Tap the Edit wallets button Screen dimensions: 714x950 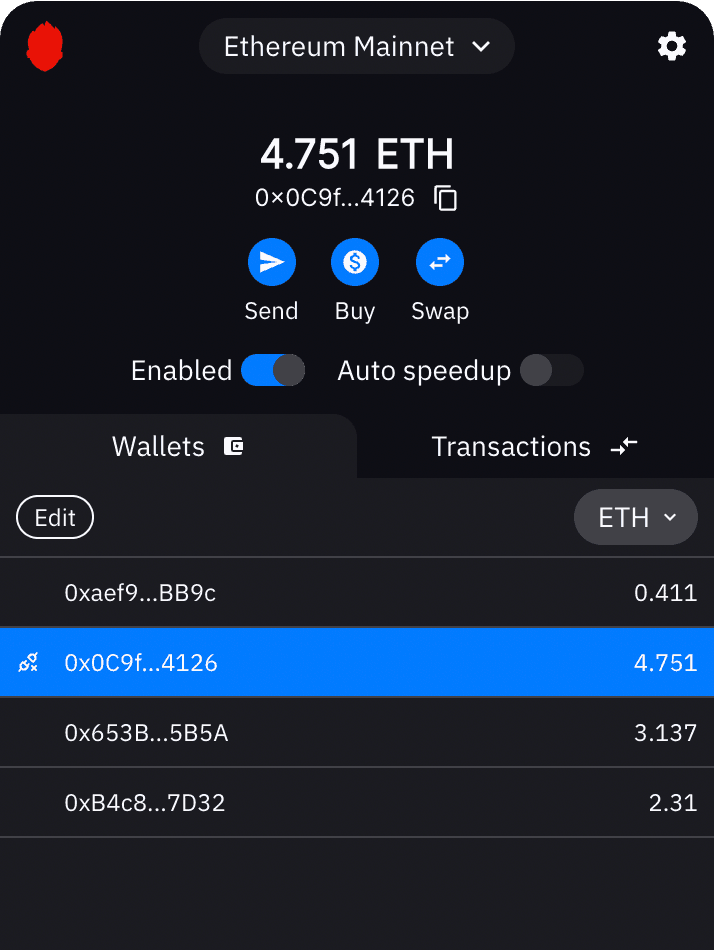(55, 518)
